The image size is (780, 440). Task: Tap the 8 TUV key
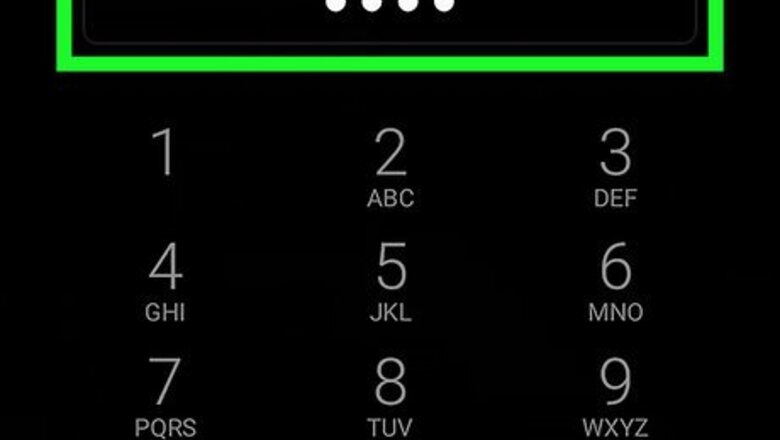390,396
